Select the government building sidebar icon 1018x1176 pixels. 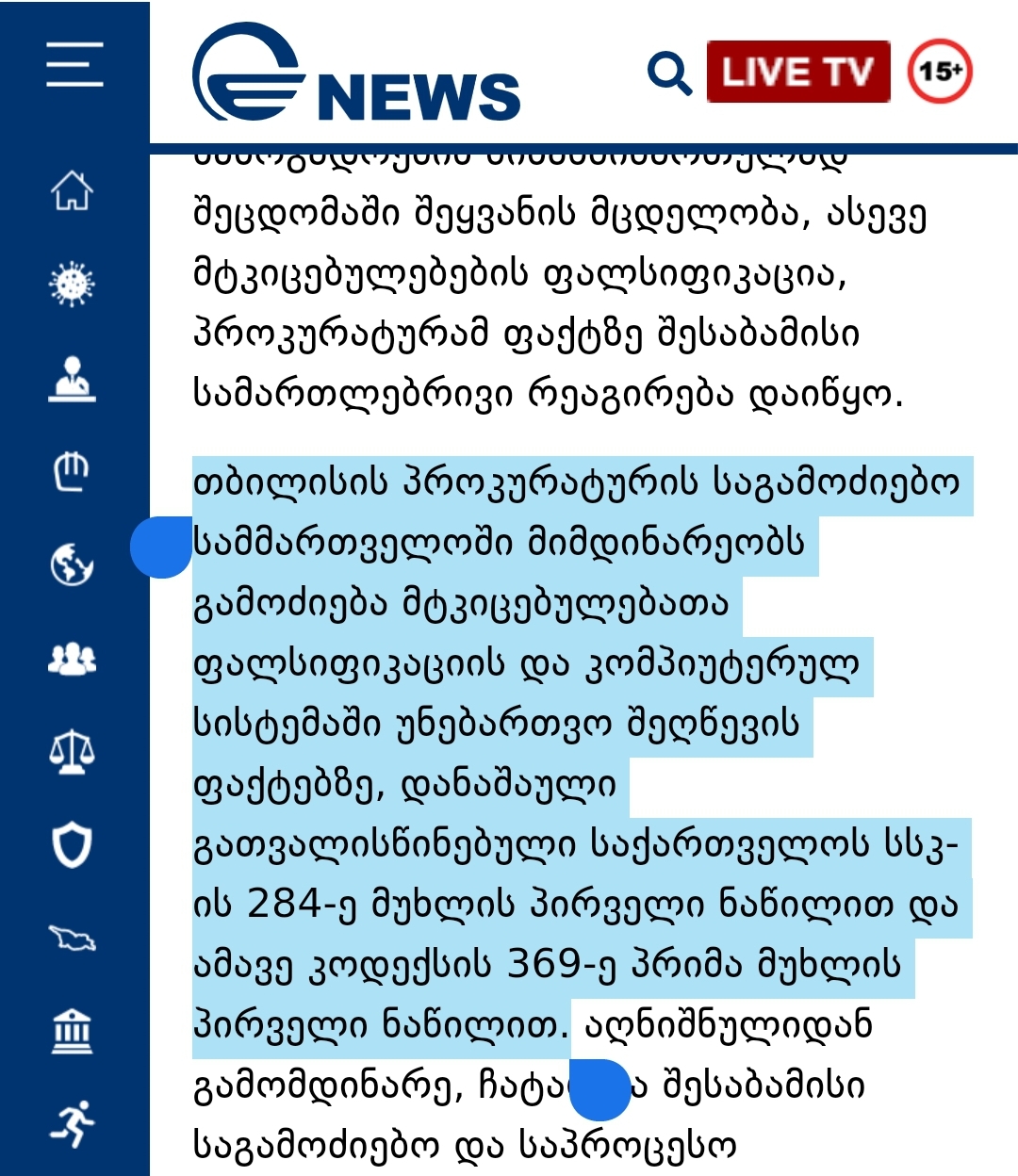point(71,1032)
